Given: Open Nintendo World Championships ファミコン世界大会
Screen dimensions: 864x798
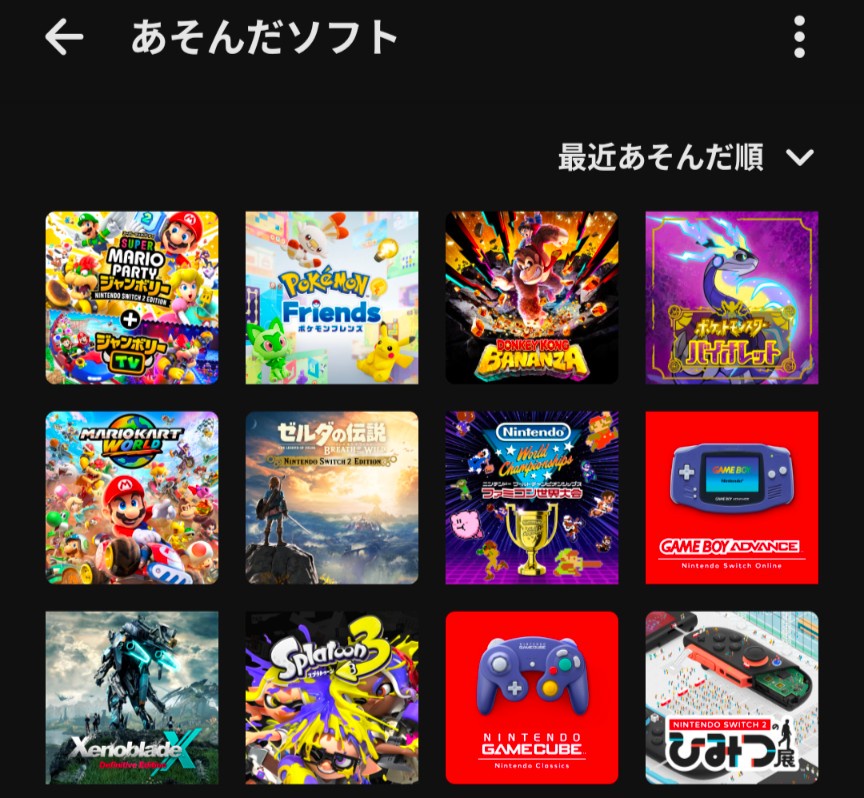Looking at the screenshot, I should (532, 497).
